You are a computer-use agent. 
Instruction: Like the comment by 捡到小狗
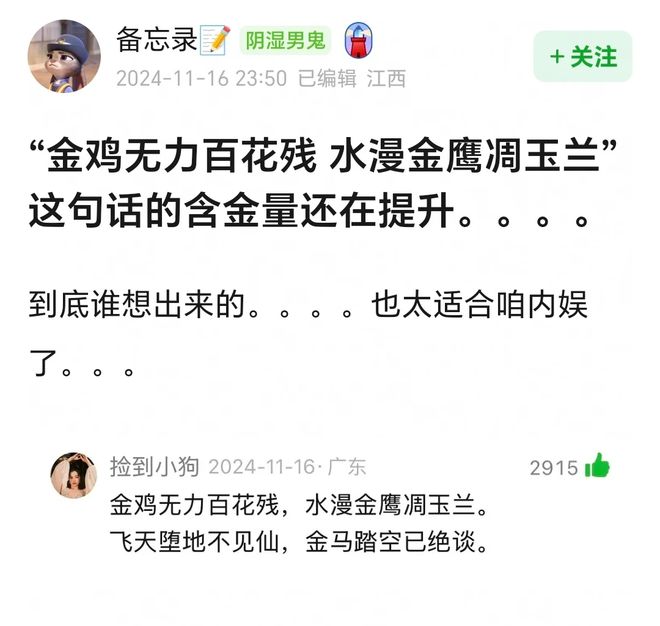click(598, 466)
